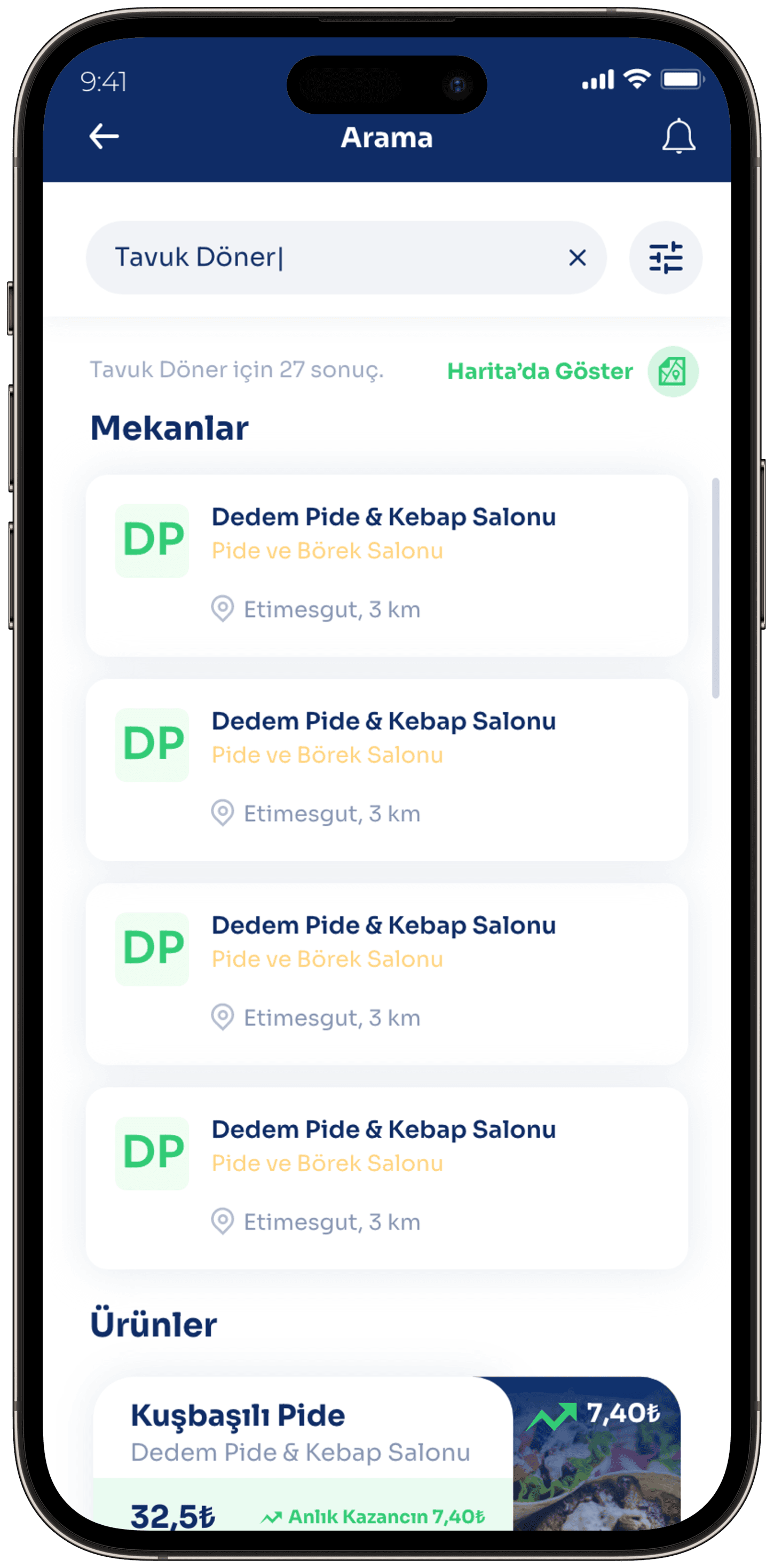
Task: Open the notifications bell
Action: coord(678,136)
